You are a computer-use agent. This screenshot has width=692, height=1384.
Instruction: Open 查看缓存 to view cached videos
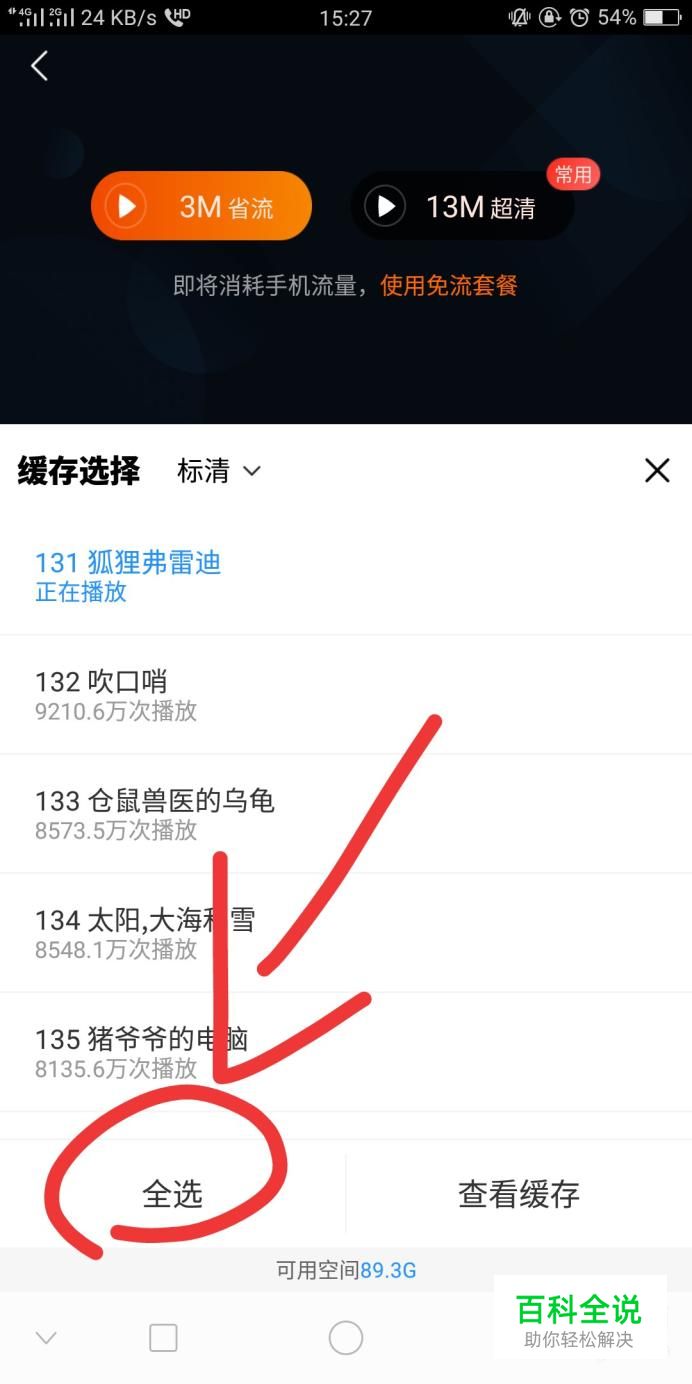(x=518, y=1194)
